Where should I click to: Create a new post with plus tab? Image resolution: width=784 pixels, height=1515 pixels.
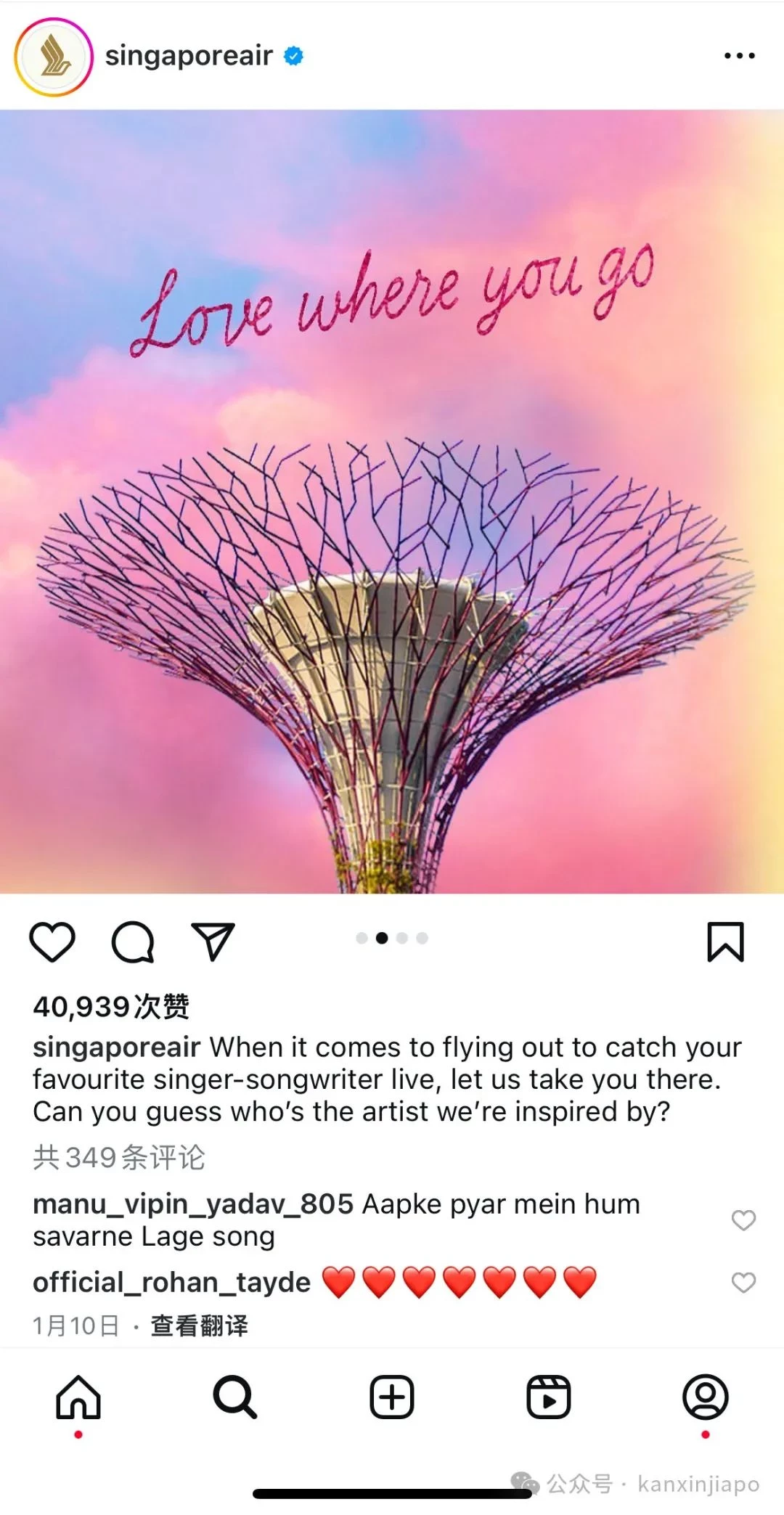click(x=392, y=1397)
